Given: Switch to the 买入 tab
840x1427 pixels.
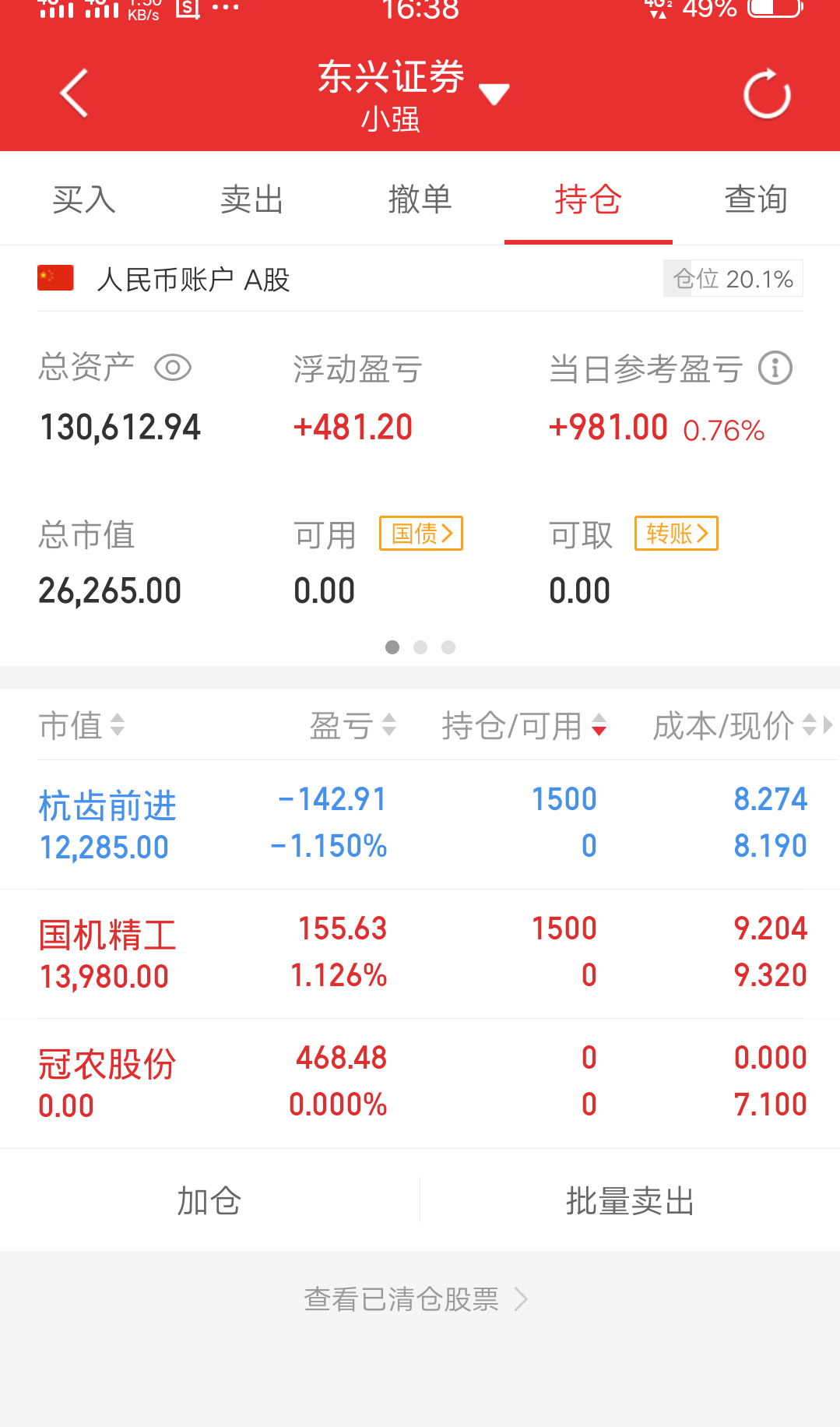Looking at the screenshot, I should (x=84, y=199).
